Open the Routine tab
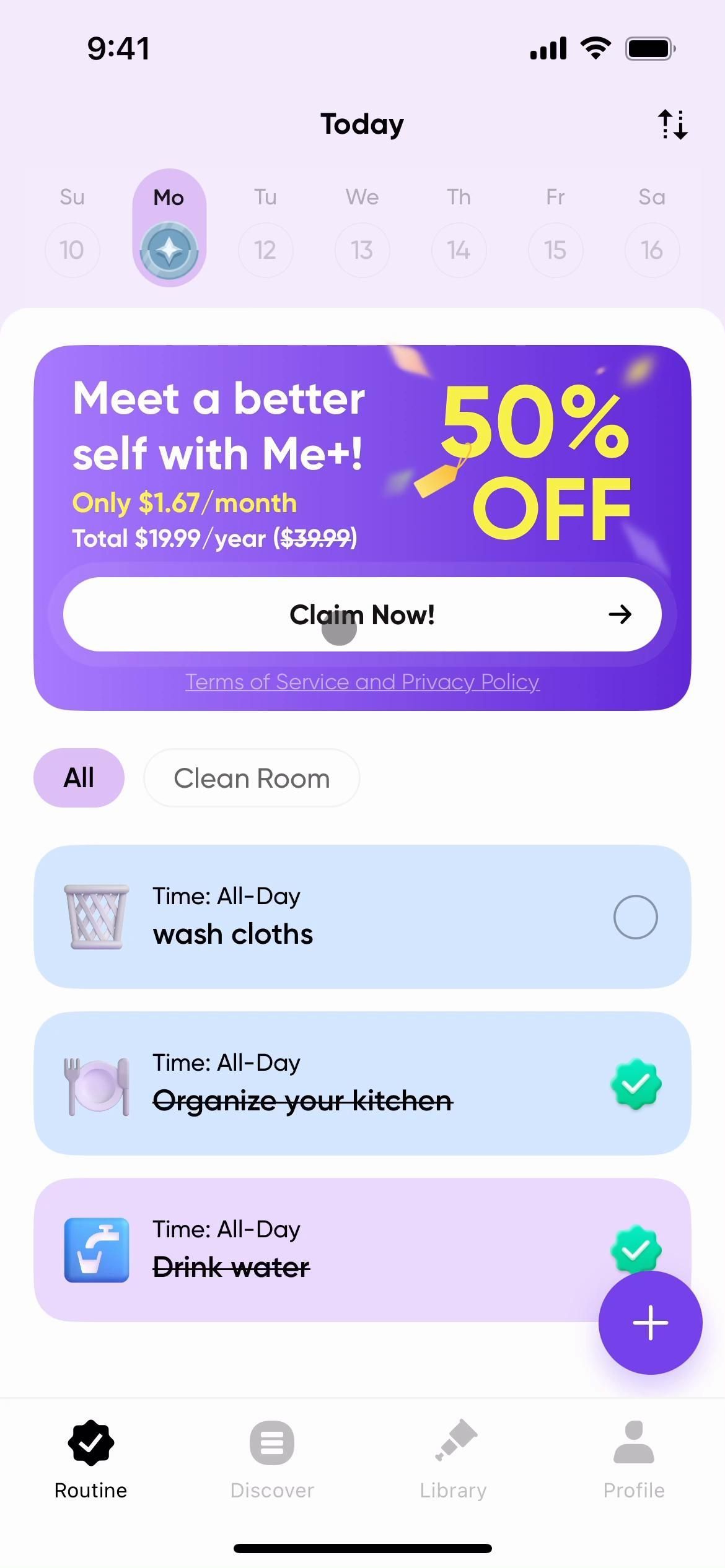 (x=90, y=1459)
